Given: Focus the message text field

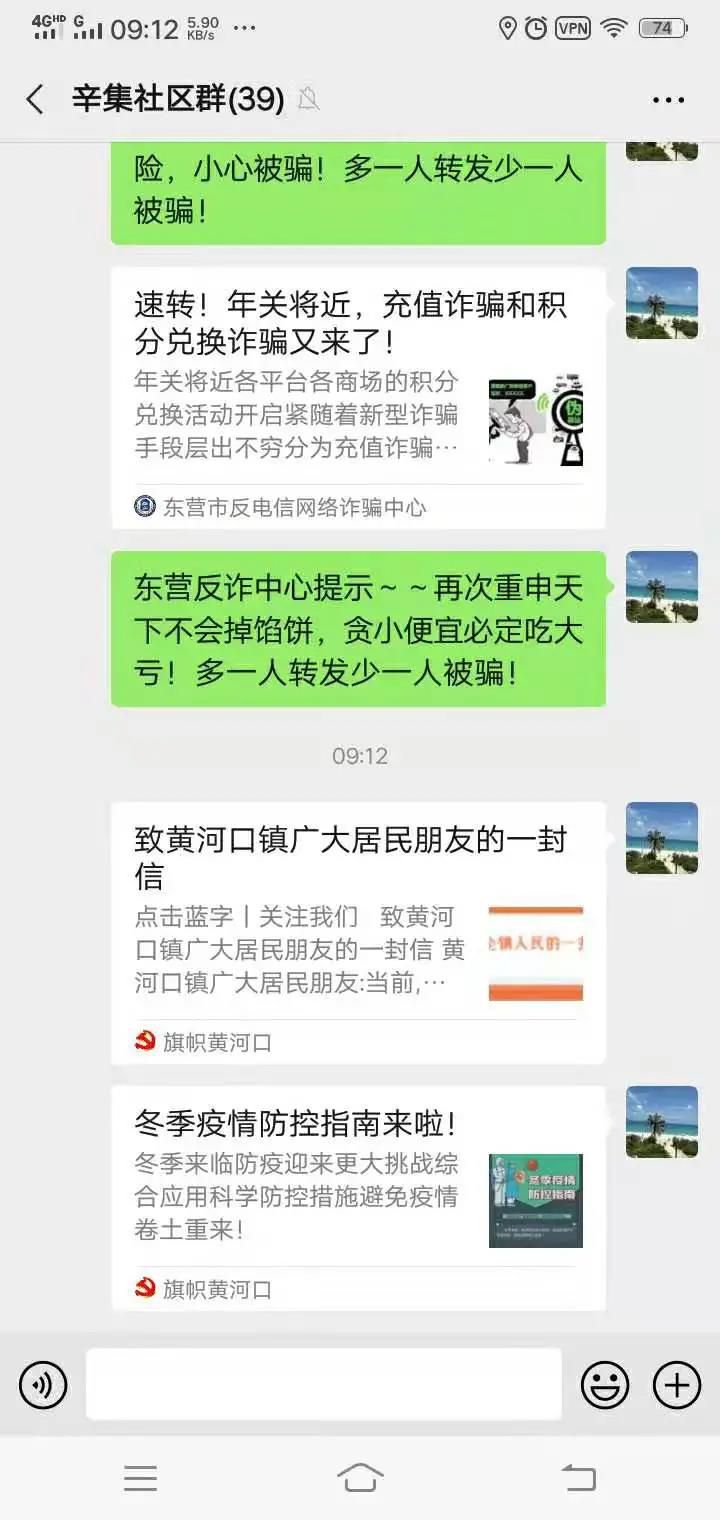Looking at the screenshot, I should 323,1385.
